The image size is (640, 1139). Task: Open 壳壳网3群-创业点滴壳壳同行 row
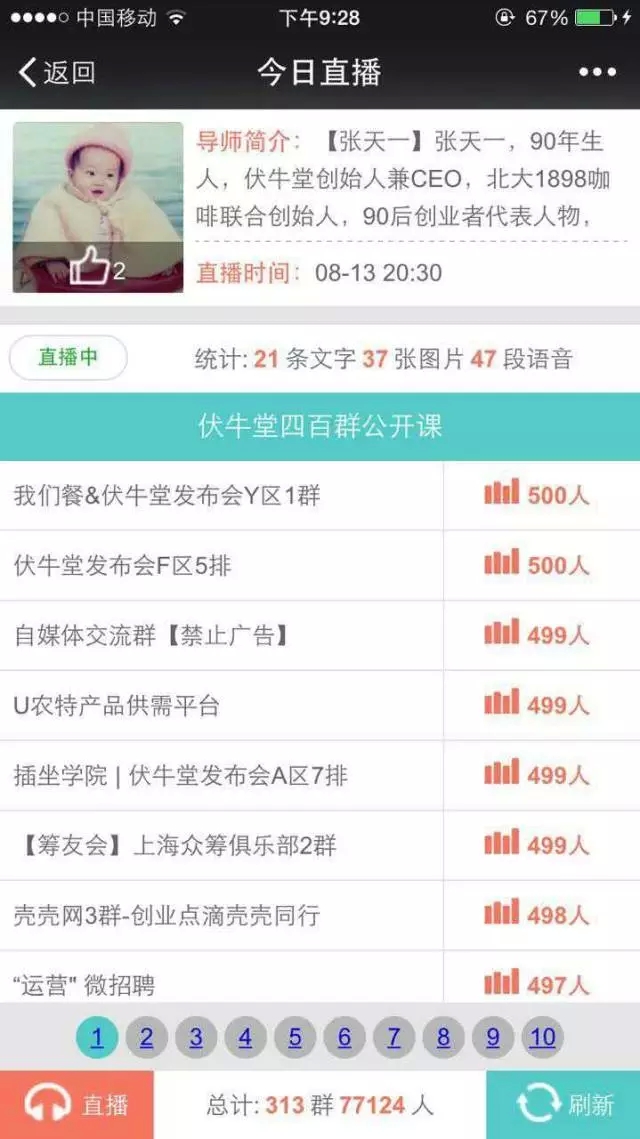(220, 915)
